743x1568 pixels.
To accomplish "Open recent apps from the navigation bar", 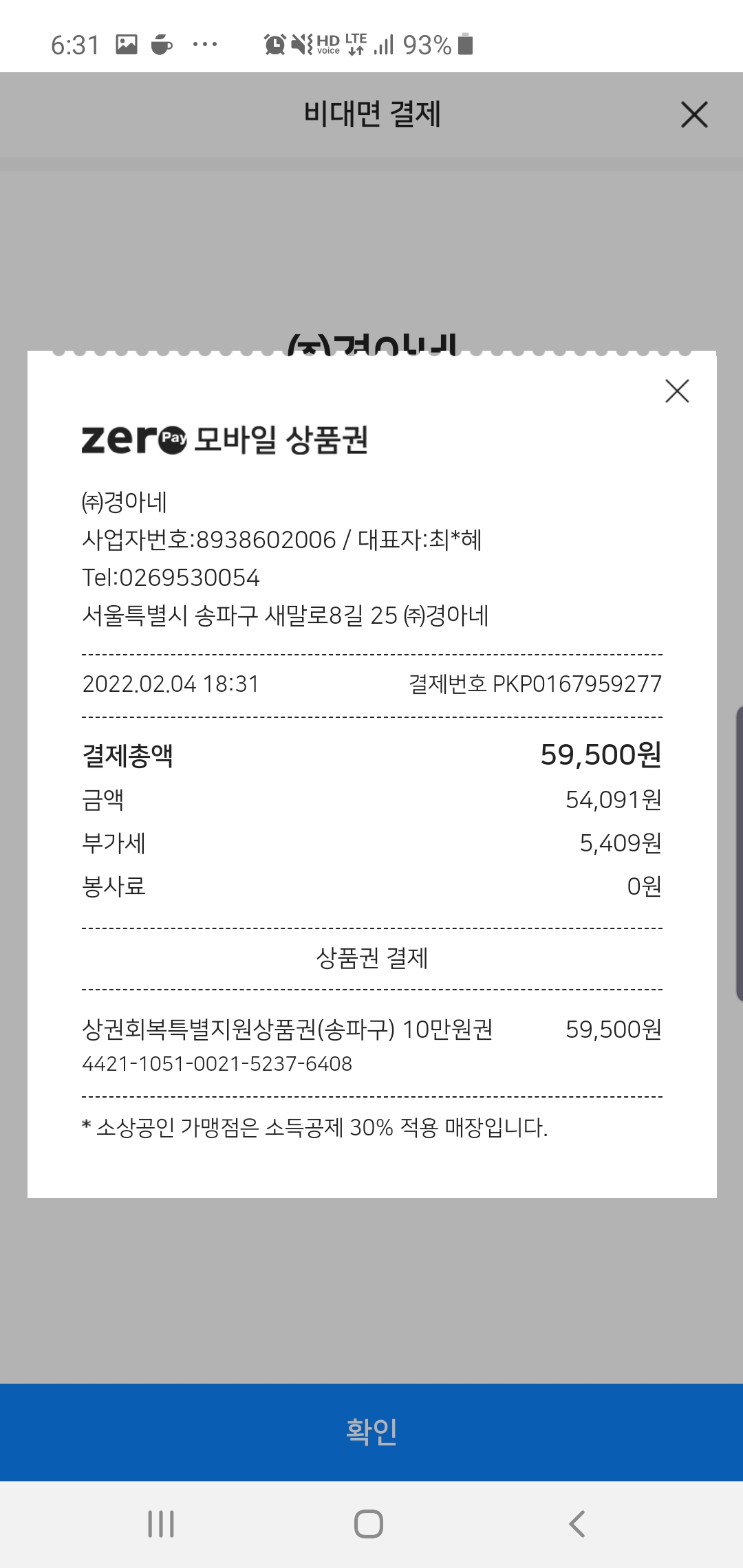I will click(x=161, y=1524).
